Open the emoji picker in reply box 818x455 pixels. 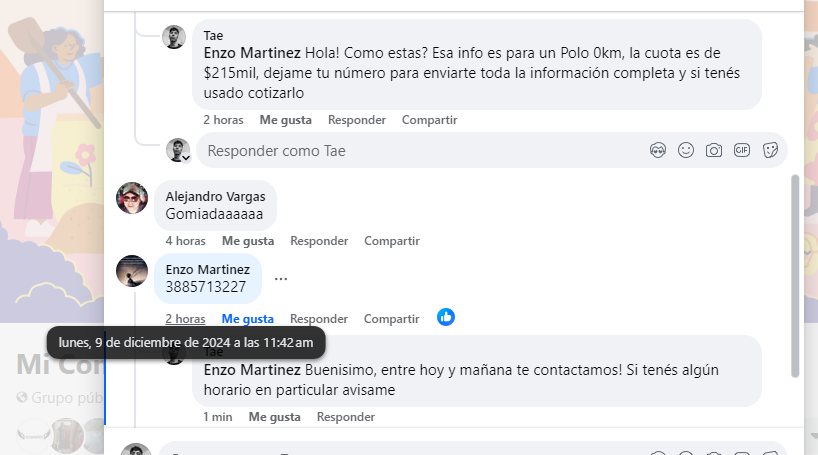click(686, 150)
